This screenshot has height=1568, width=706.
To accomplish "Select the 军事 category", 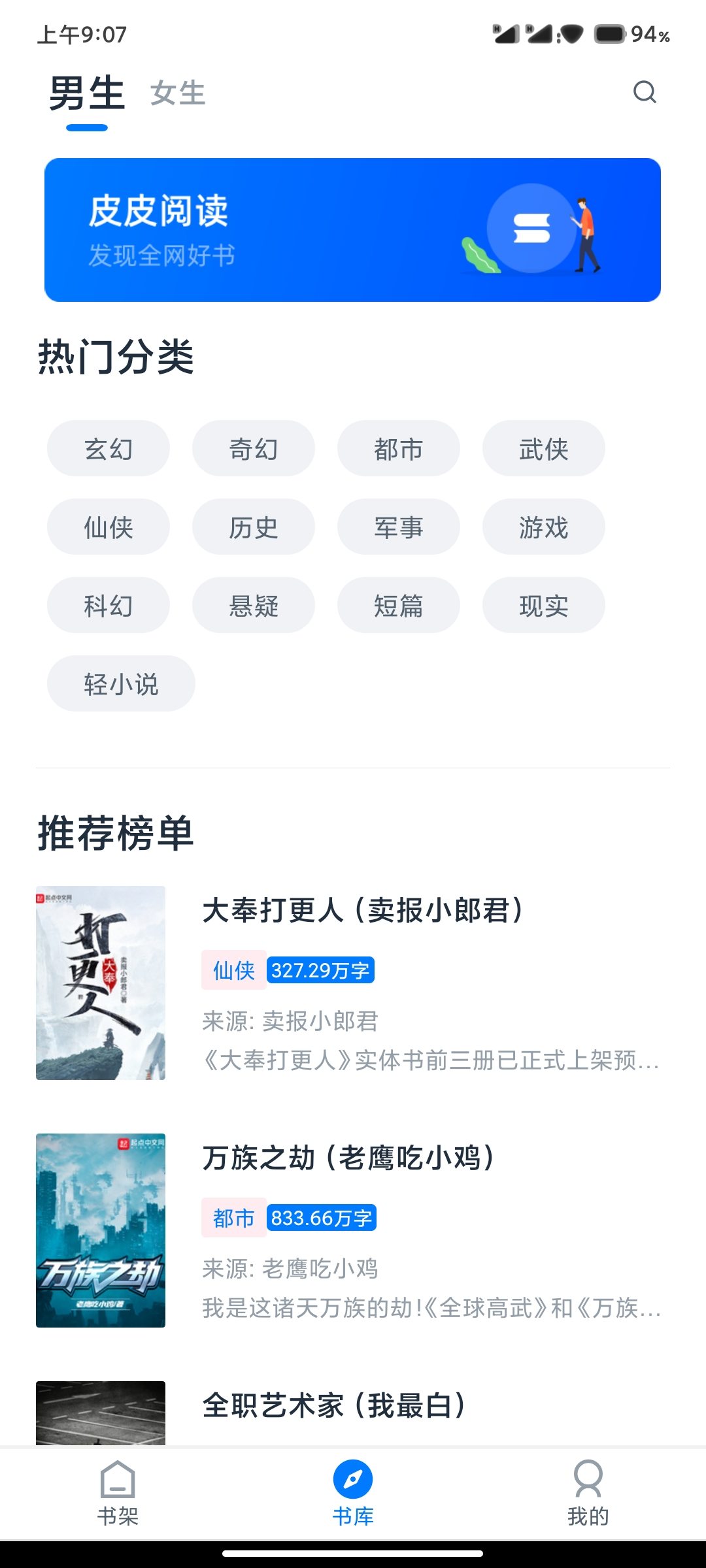I will (x=399, y=527).
